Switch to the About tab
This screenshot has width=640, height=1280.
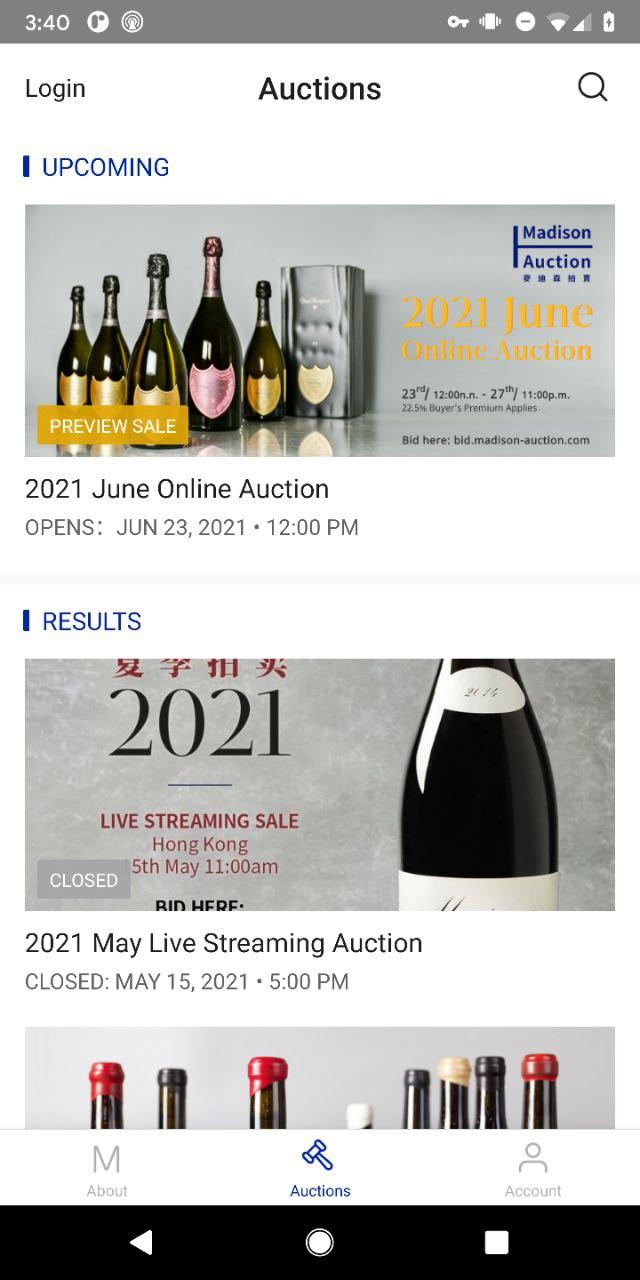click(107, 1168)
